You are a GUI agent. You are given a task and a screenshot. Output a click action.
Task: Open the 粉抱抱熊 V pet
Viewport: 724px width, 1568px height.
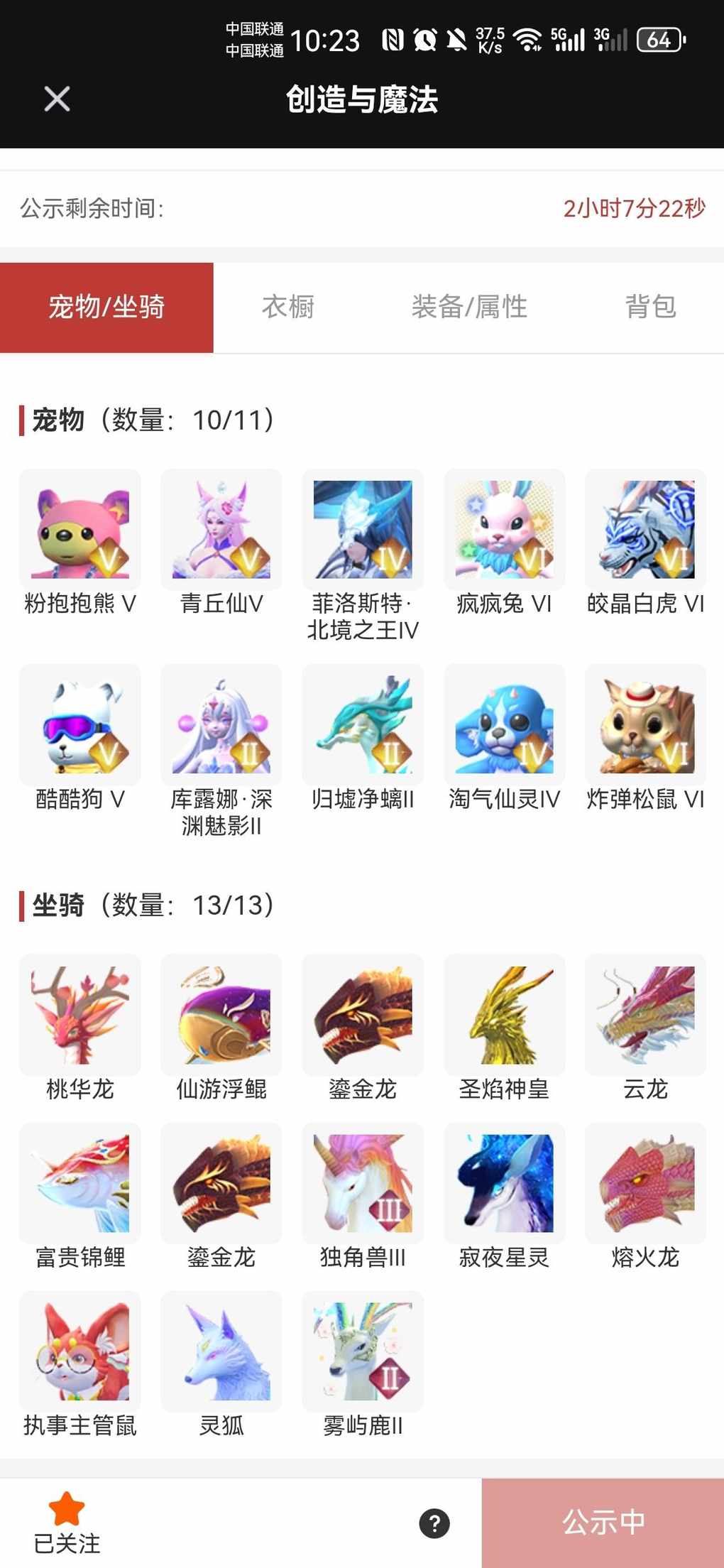pos(80,530)
